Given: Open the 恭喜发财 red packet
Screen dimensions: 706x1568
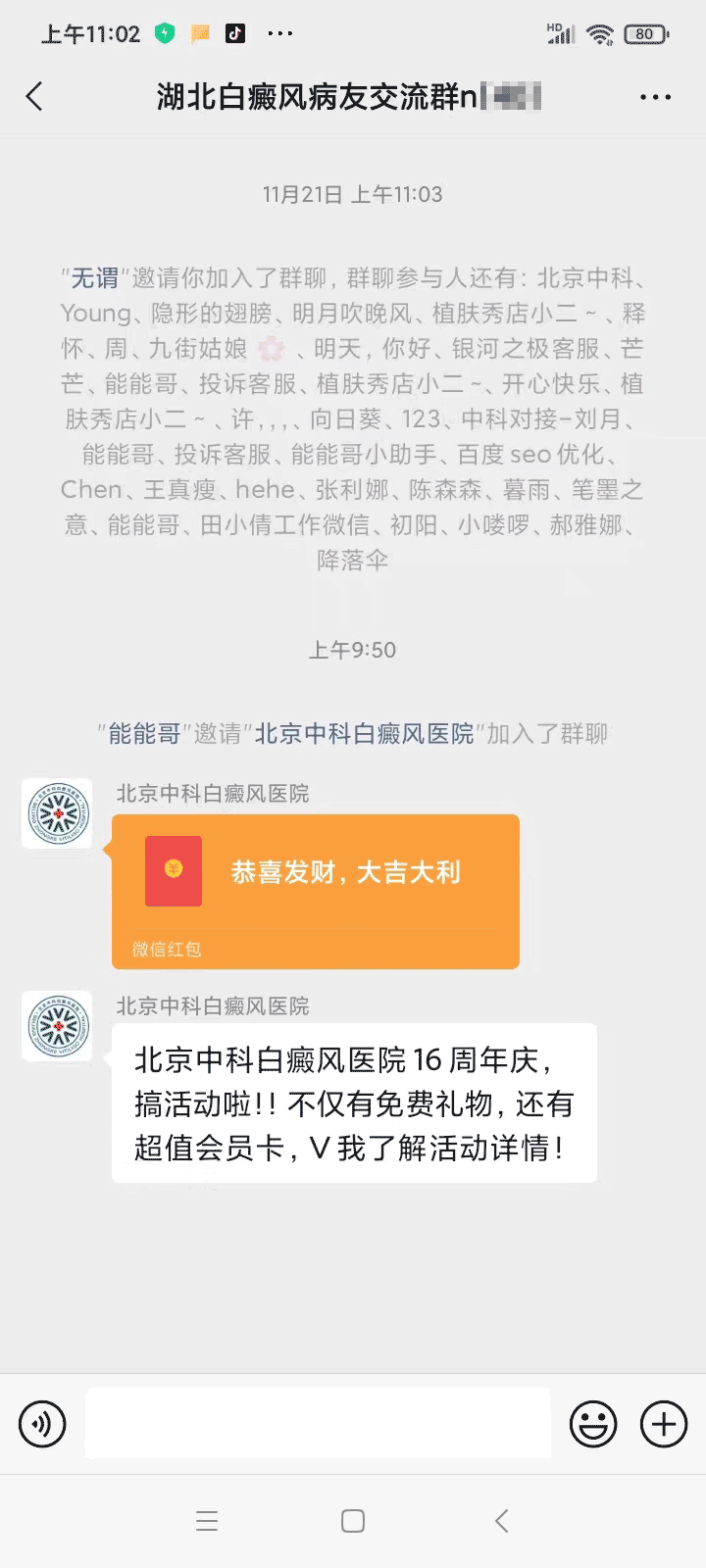Looking at the screenshot, I should [x=316, y=891].
